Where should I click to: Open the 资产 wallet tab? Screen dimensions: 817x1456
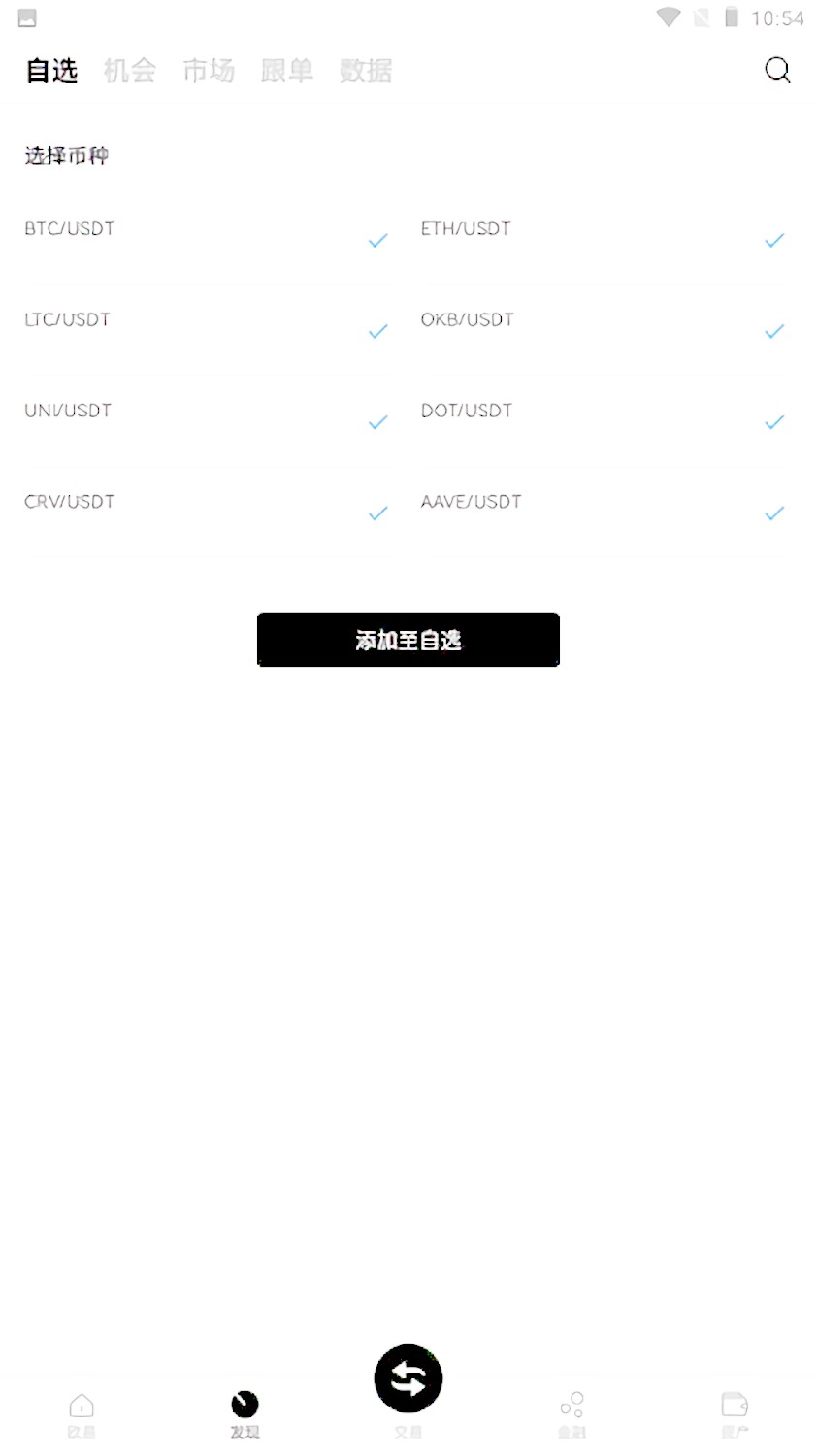735,1413
